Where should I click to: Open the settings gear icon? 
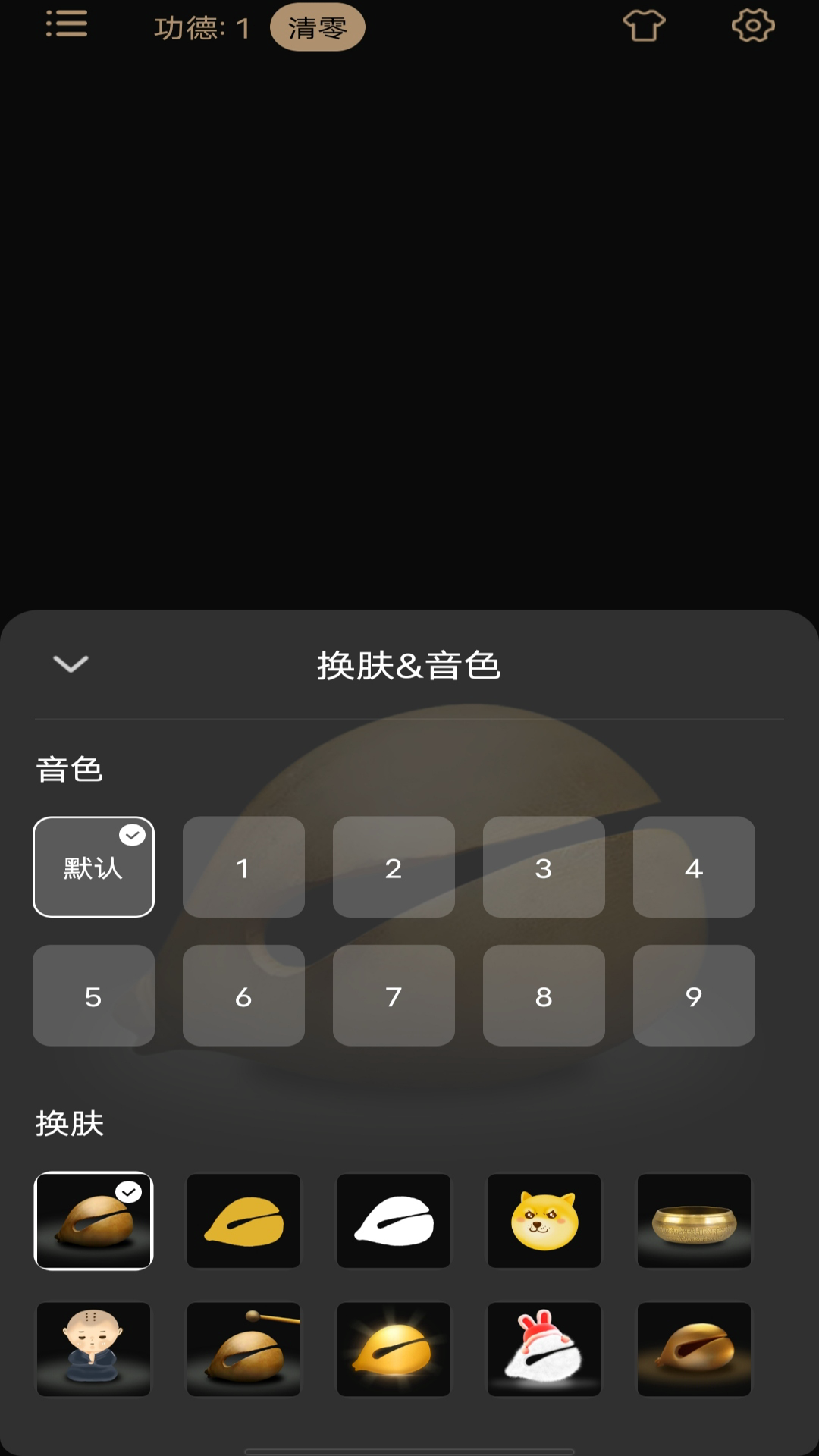pyautogui.click(x=752, y=25)
